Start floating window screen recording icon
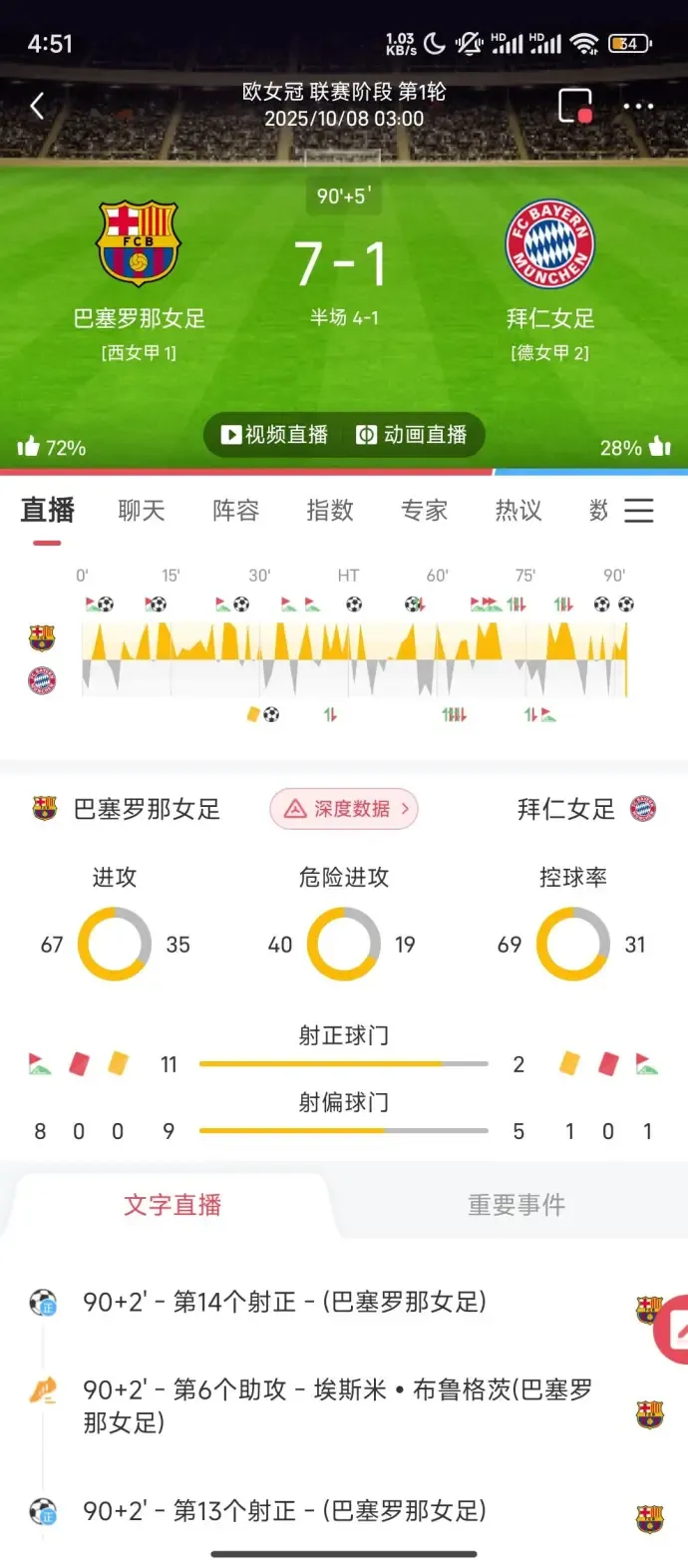The image size is (688, 1568). [x=575, y=106]
